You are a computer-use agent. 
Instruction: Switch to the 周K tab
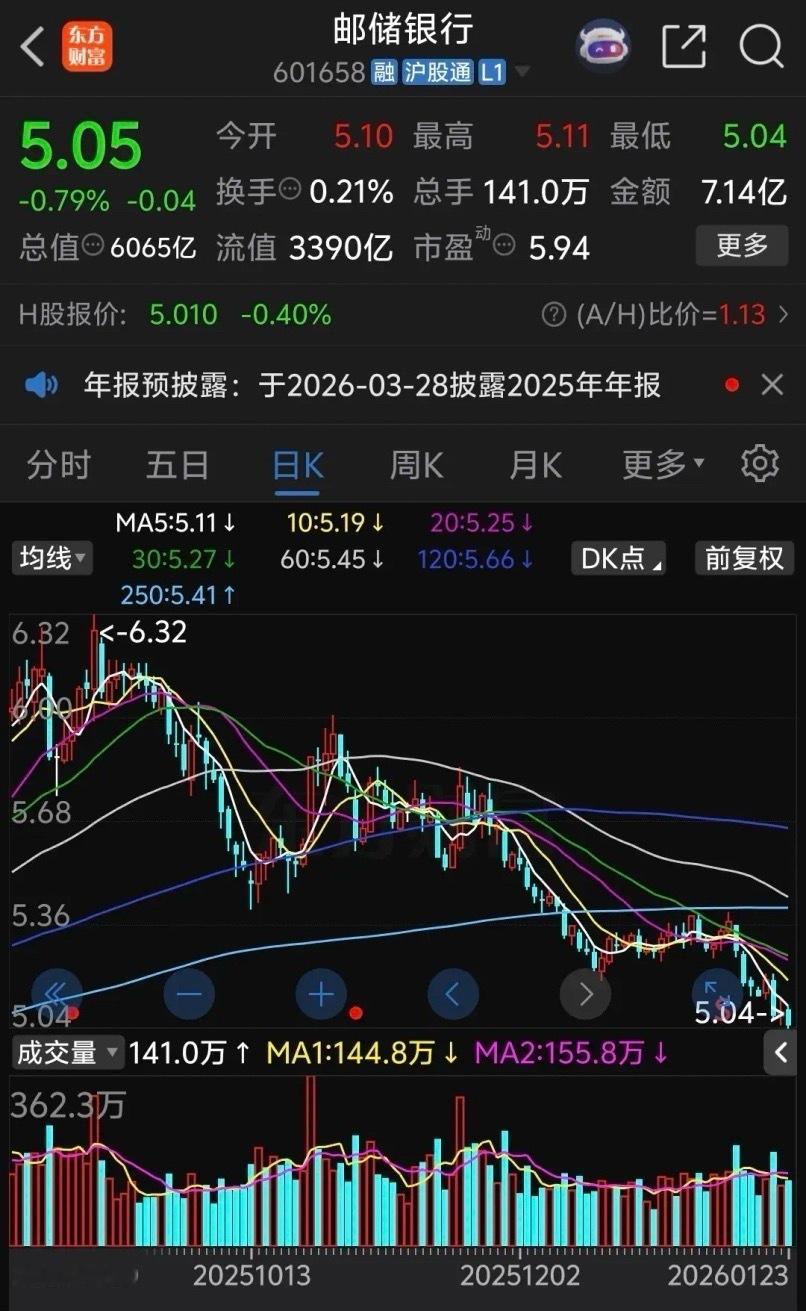[x=415, y=464]
